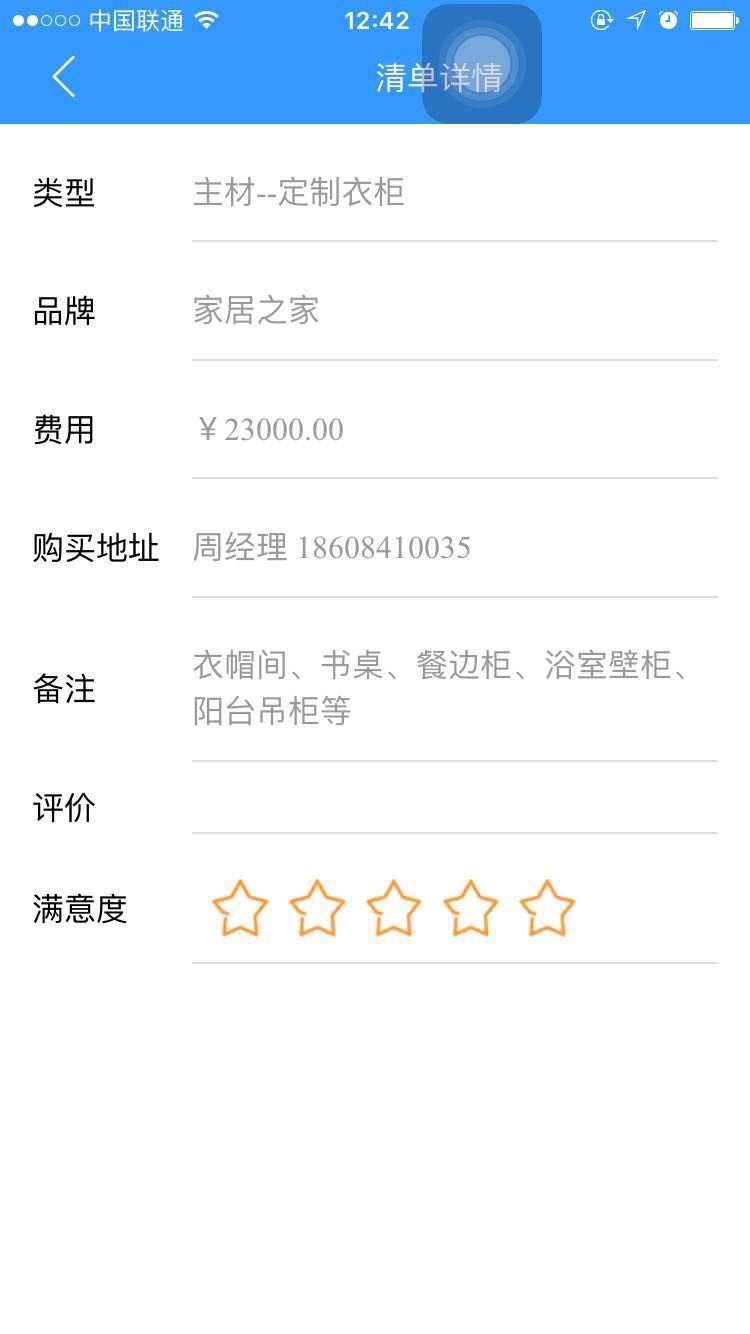Viewport: 750px width, 1334px height.
Task: Give five-star satisfaction rating
Action: pyautogui.click(x=547, y=909)
